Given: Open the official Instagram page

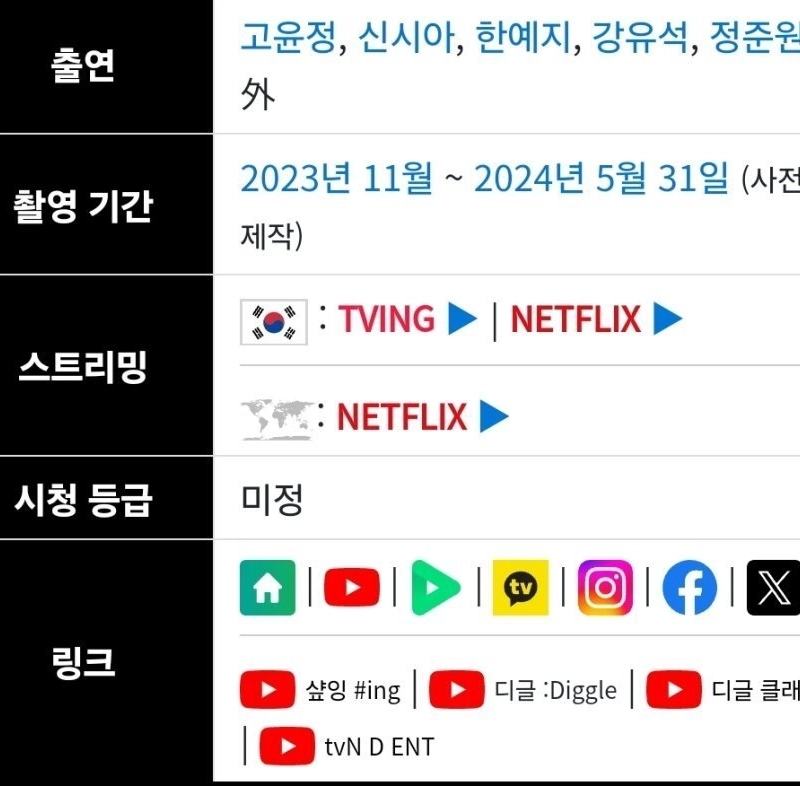Looking at the screenshot, I should (x=605, y=588).
